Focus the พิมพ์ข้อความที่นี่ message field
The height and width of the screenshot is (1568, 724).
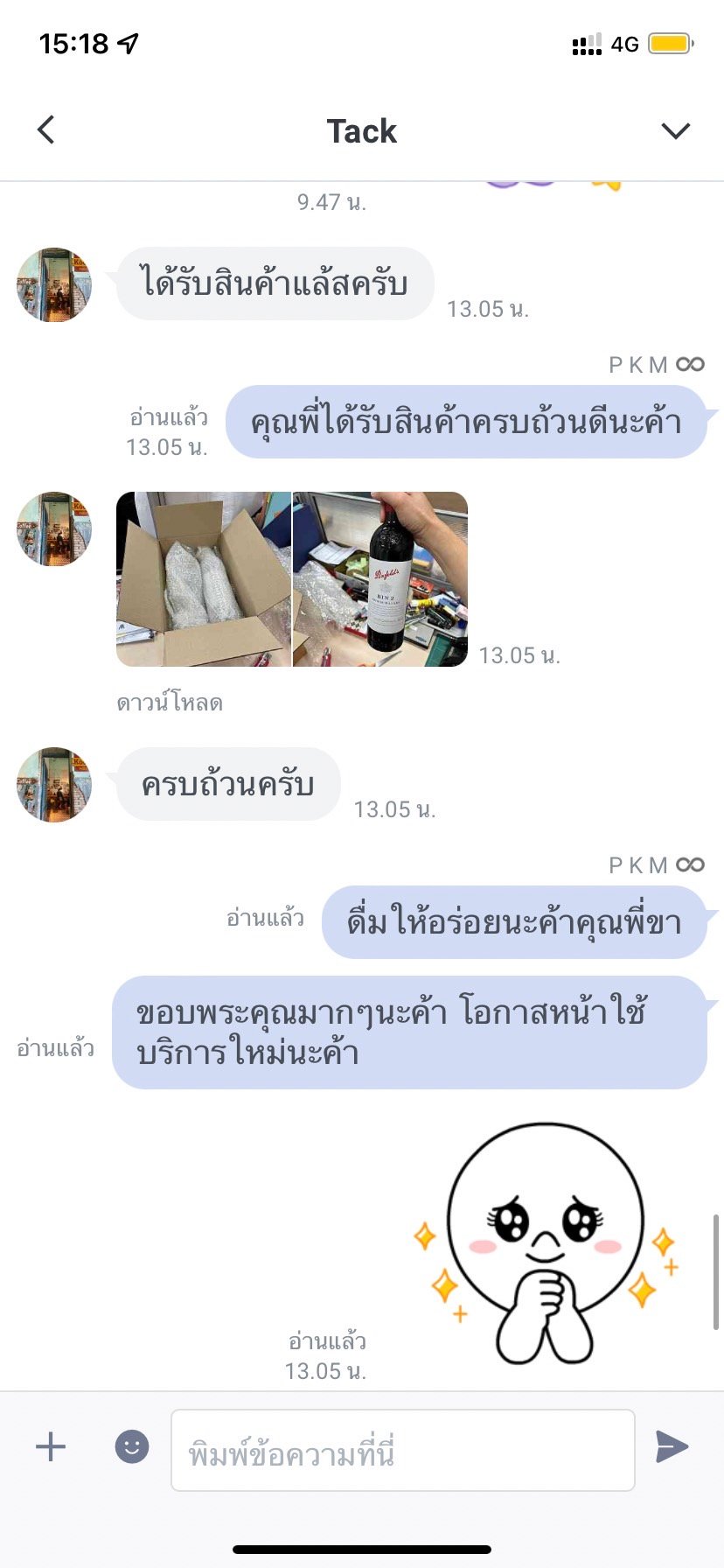point(403,1450)
